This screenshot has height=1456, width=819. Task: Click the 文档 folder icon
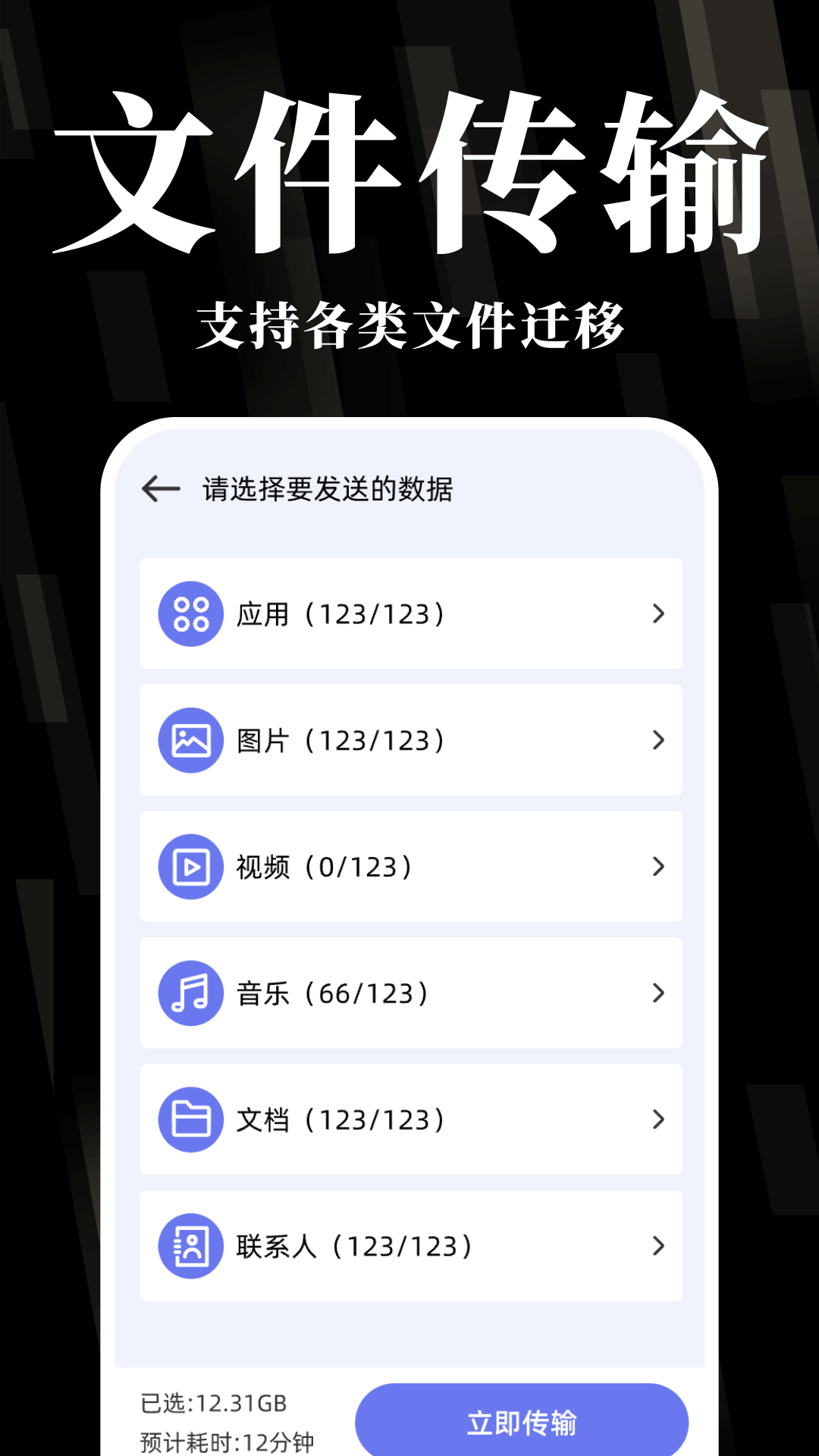[x=190, y=1119]
